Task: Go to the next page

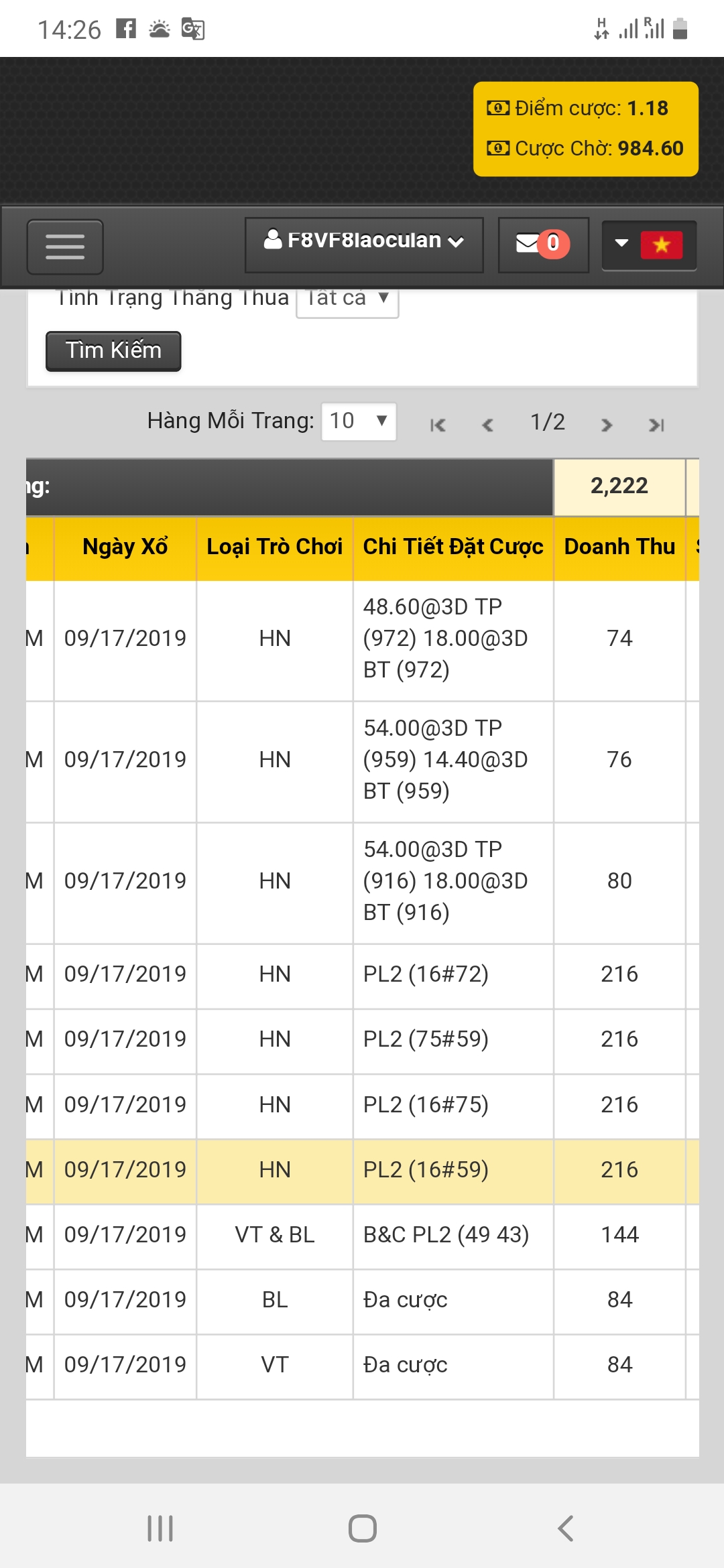Action: (x=607, y=425)
